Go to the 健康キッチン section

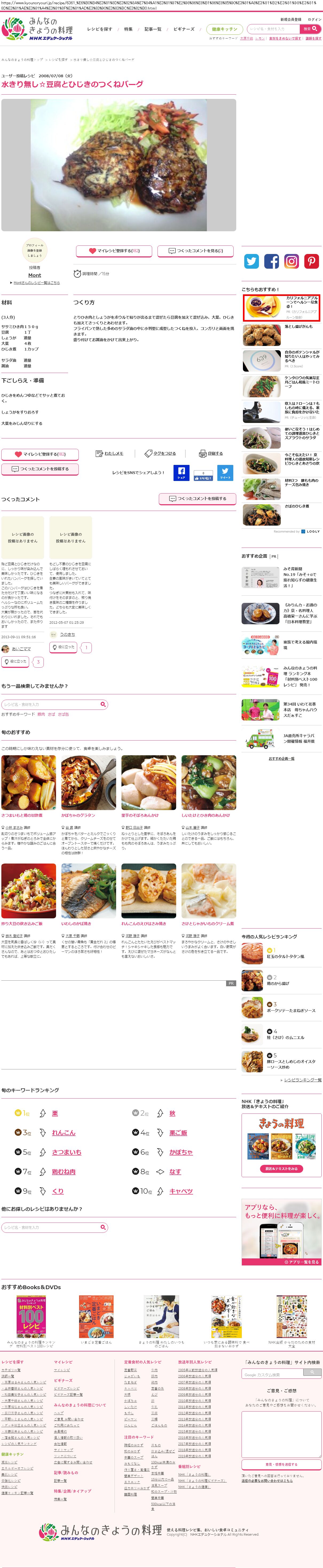(224, 29)
